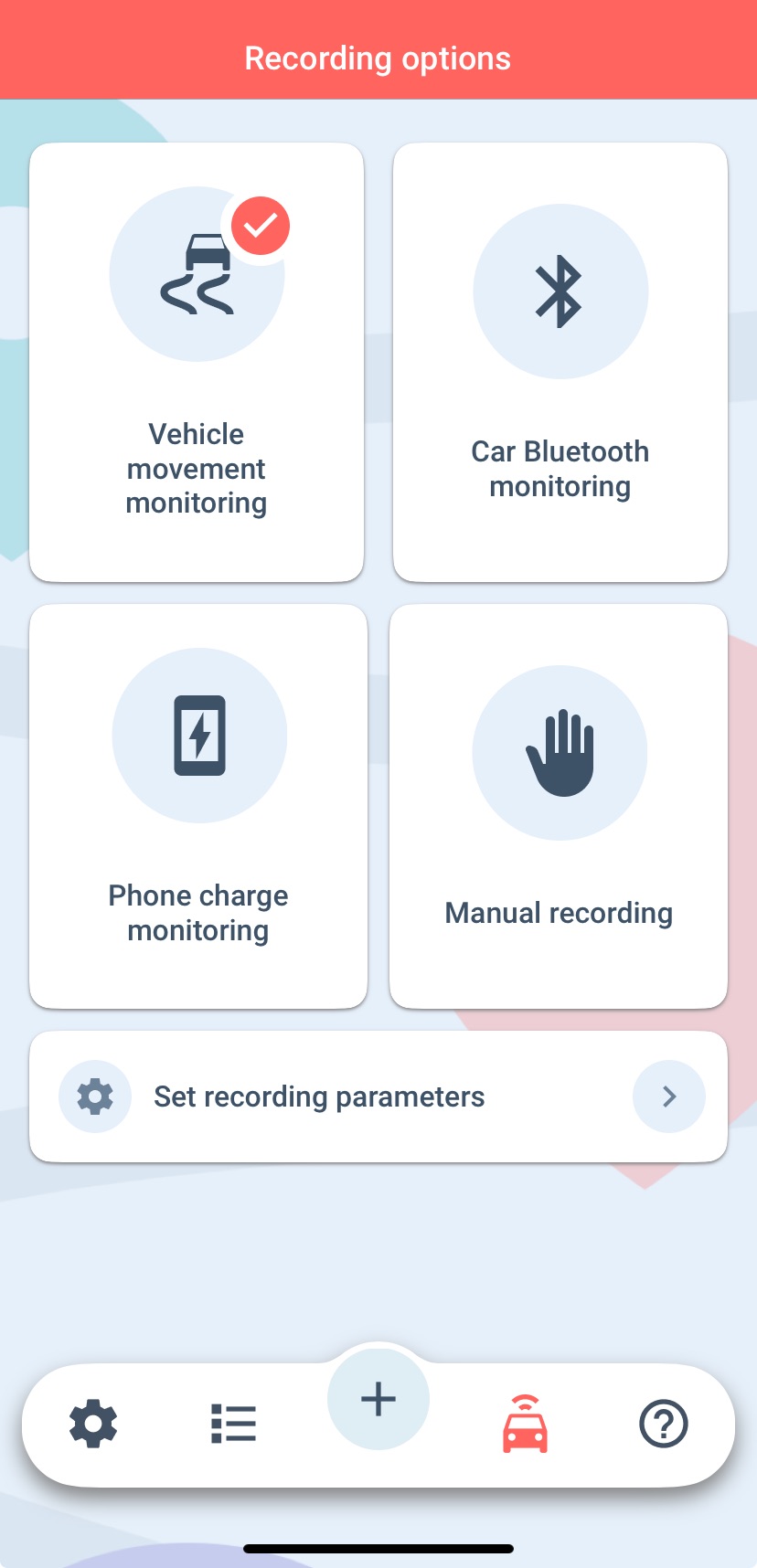Select Phone charge monitoring card

click(x=198, y=806)
